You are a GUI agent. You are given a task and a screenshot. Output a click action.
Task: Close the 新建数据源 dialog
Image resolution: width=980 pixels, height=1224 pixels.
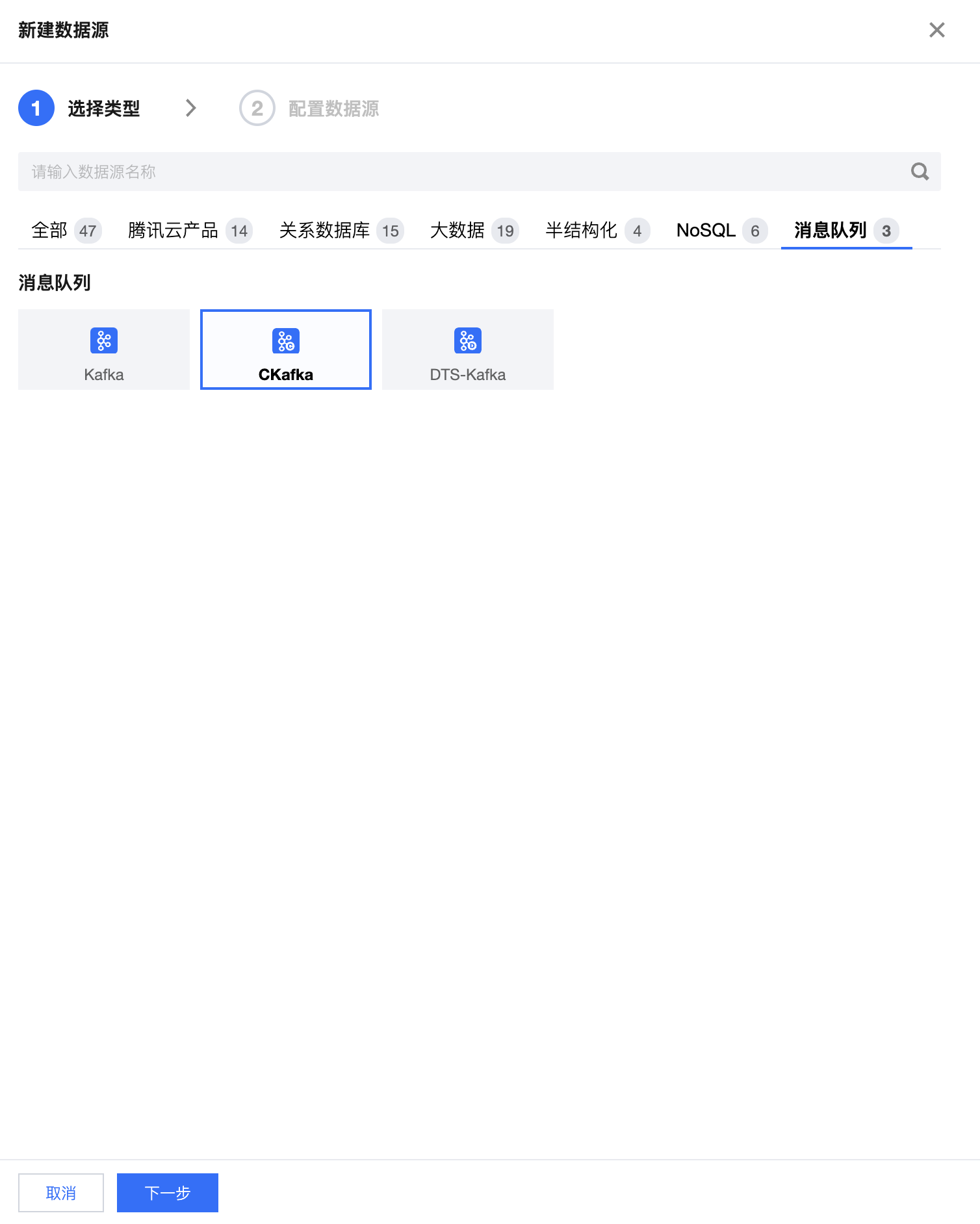pyautogui.click(x=936, y=30)
